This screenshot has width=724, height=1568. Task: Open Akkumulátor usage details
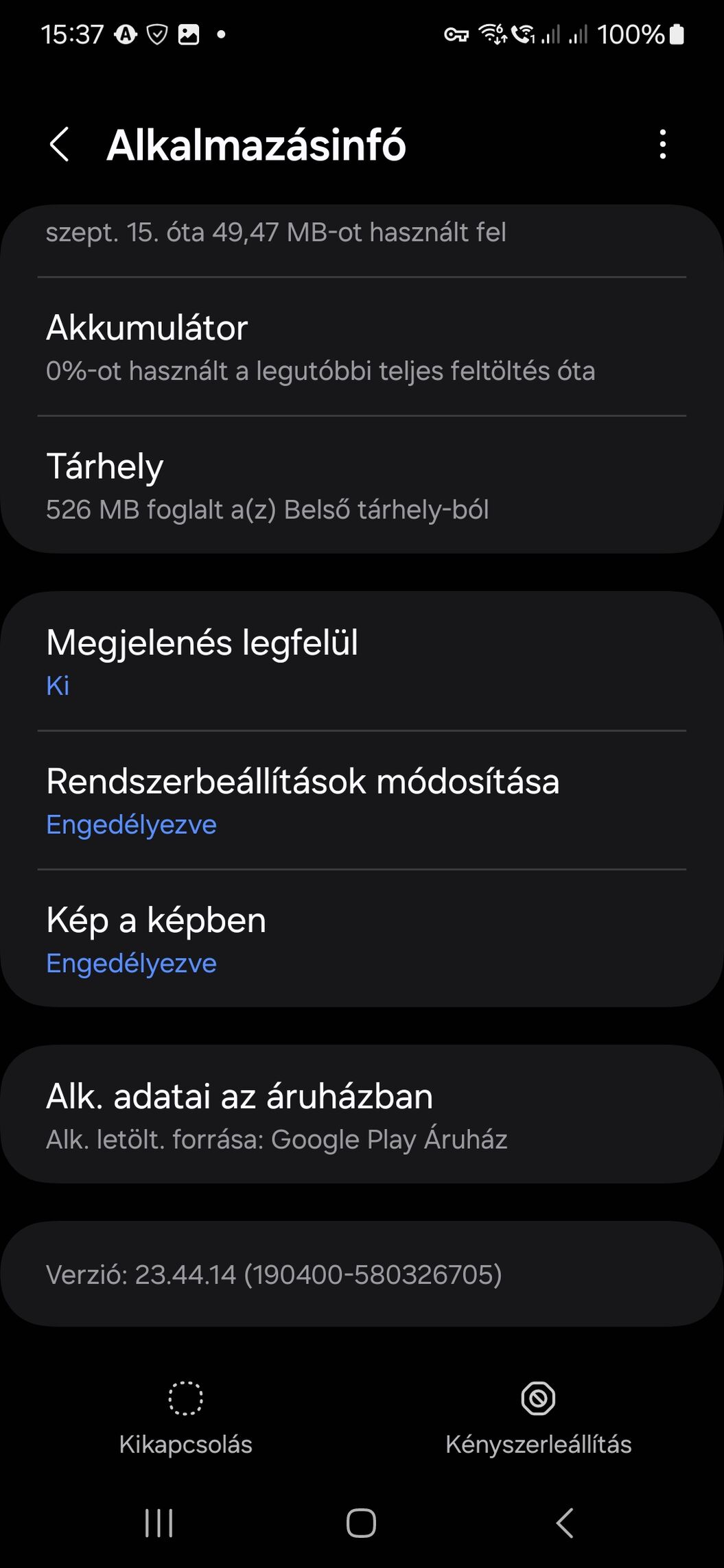point(362,348)
